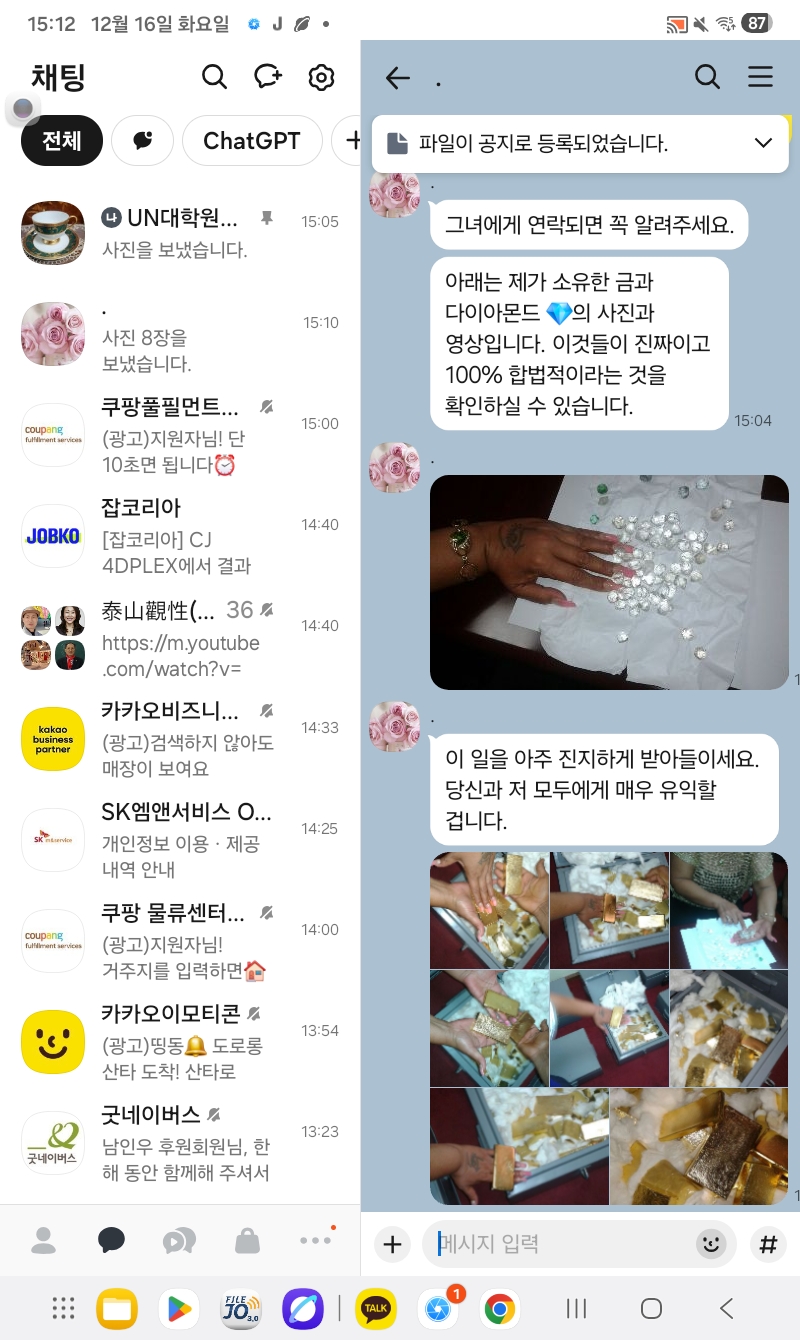Open the attachment plus menu

point(392,1244)
